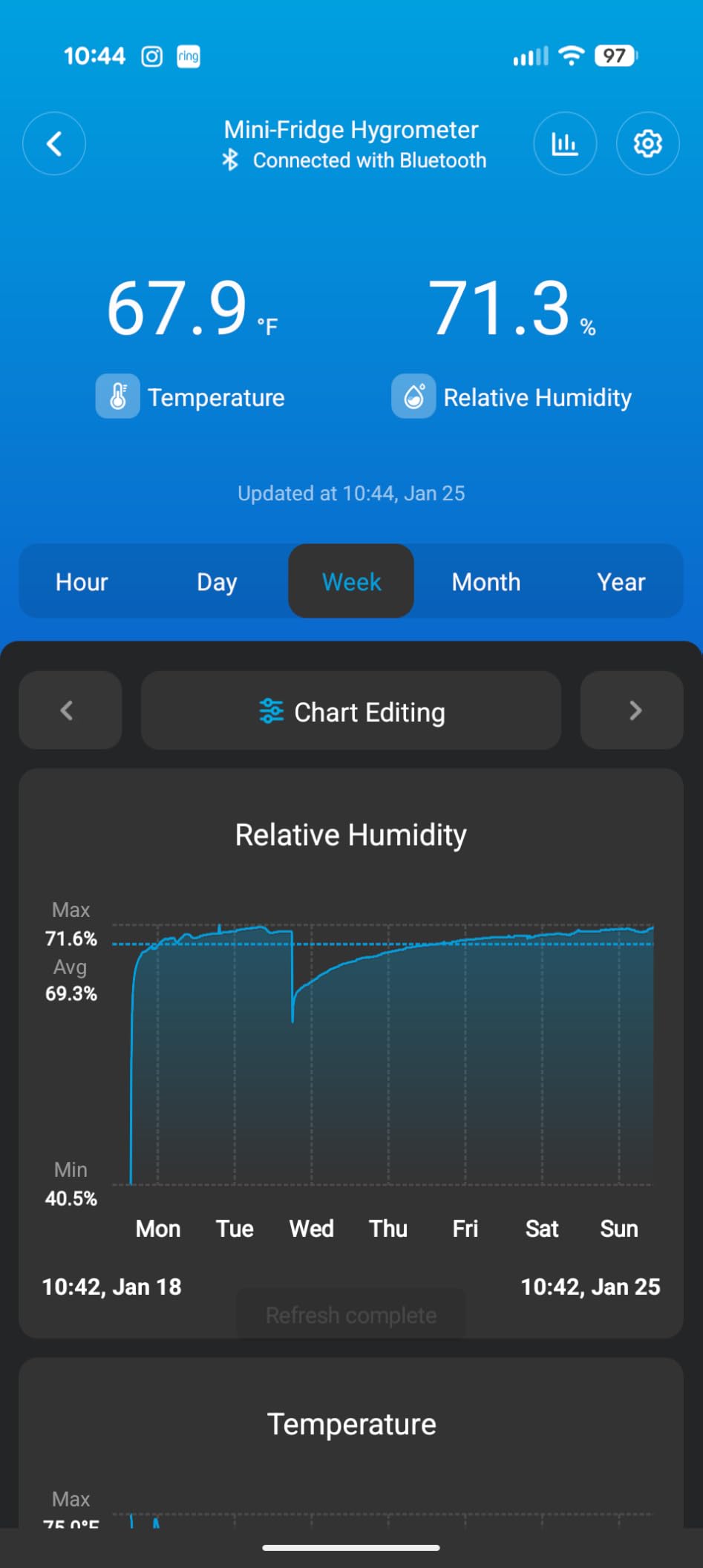
Task: Click the water droplet Relative Humidity icon
Action: tap(413, 396)
